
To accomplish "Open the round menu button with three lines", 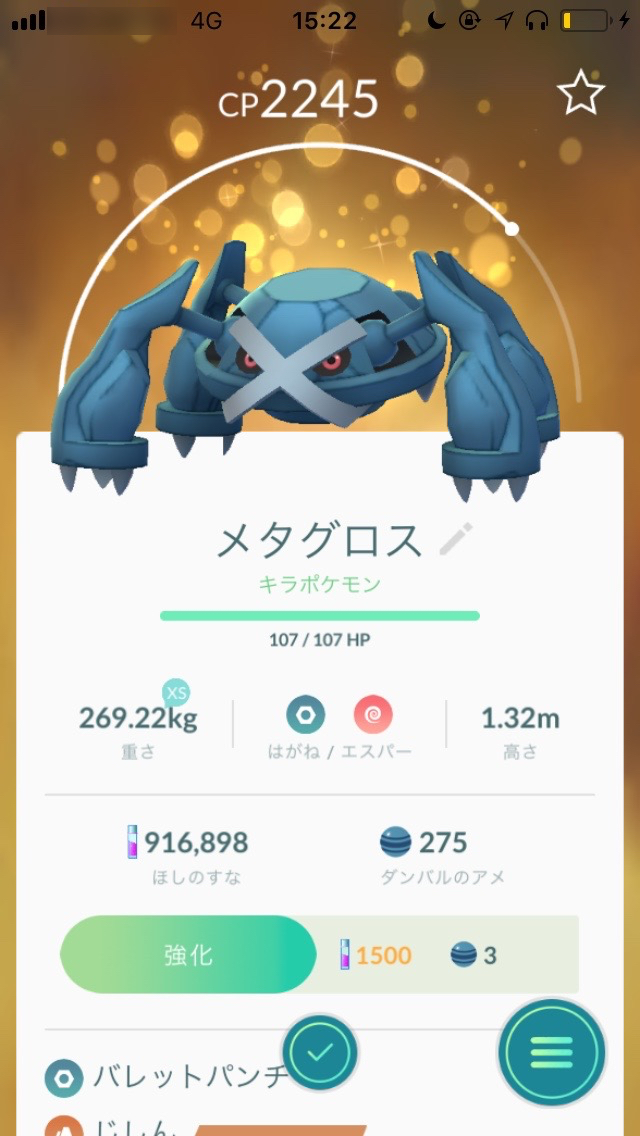I will point(552,1052).
